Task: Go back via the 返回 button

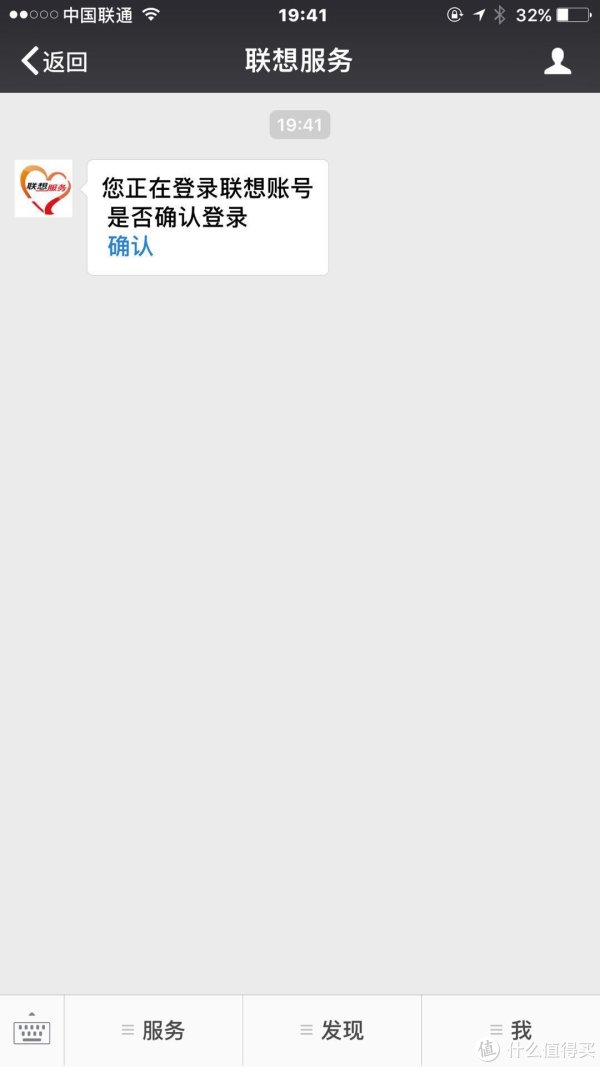Action: click(55, 61)
